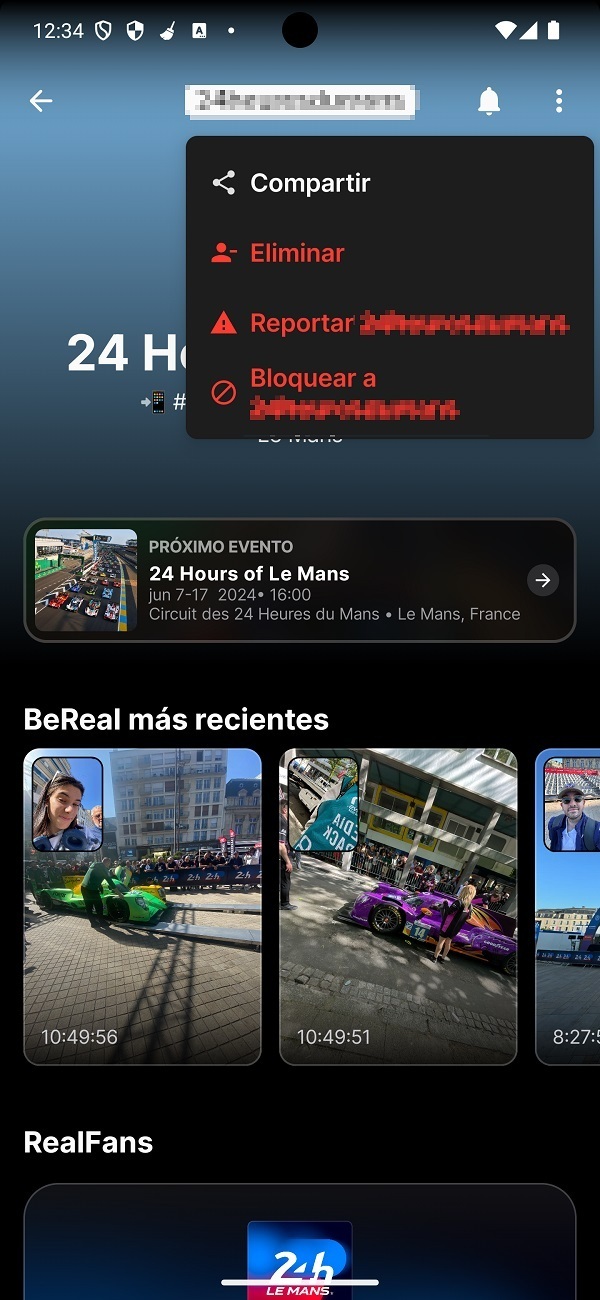Open the notifications bell
The image size is (600, 1300).
(489, 101)
